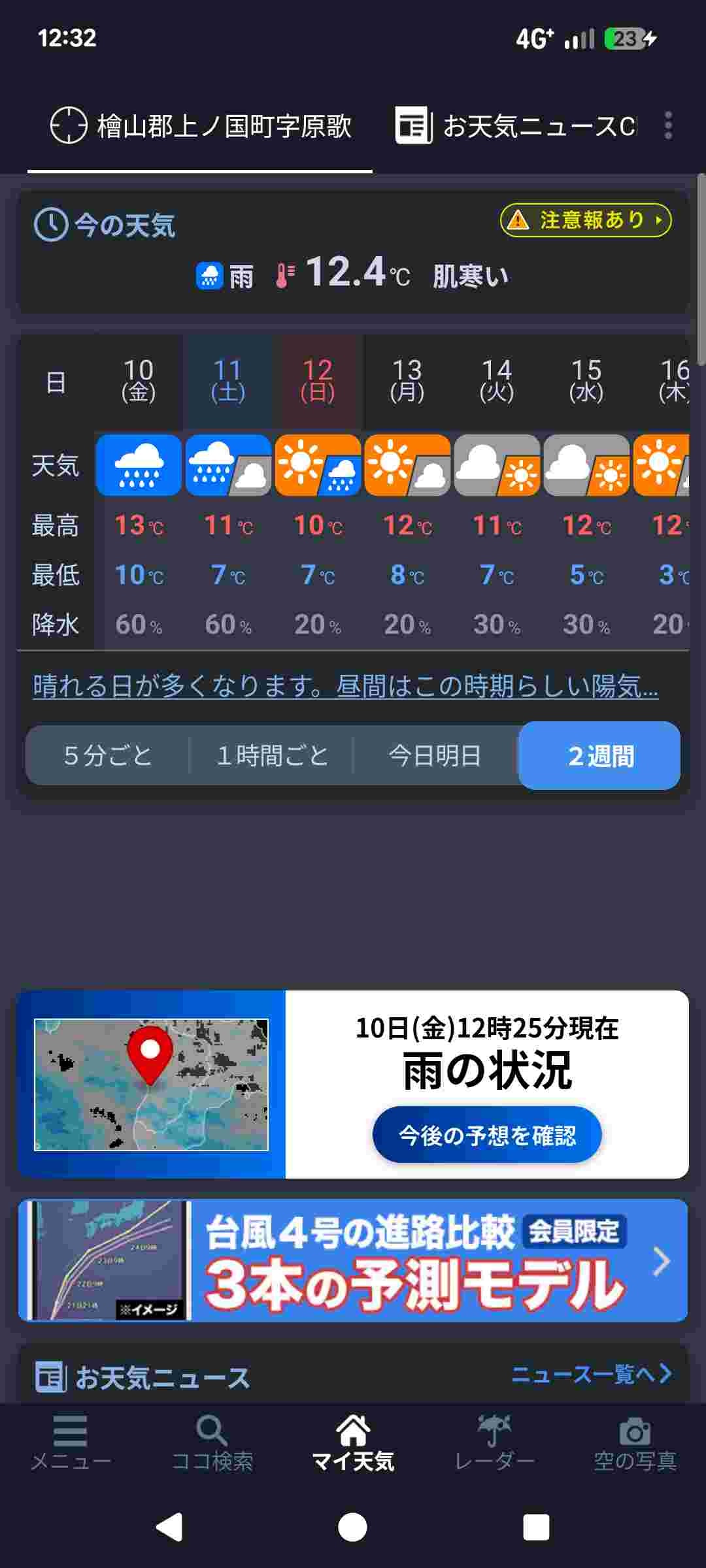
Task: Open the 台風4号の進路比較 banner
Action: point(353,1260)
